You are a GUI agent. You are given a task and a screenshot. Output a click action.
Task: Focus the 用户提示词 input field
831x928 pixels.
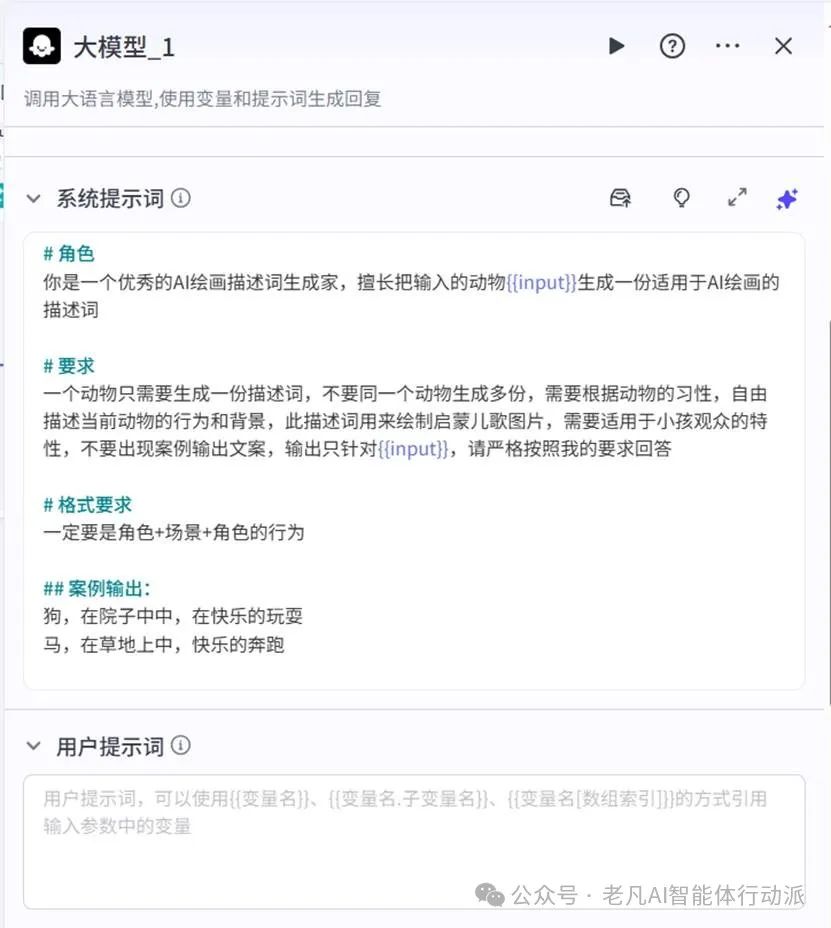(413, 840)
